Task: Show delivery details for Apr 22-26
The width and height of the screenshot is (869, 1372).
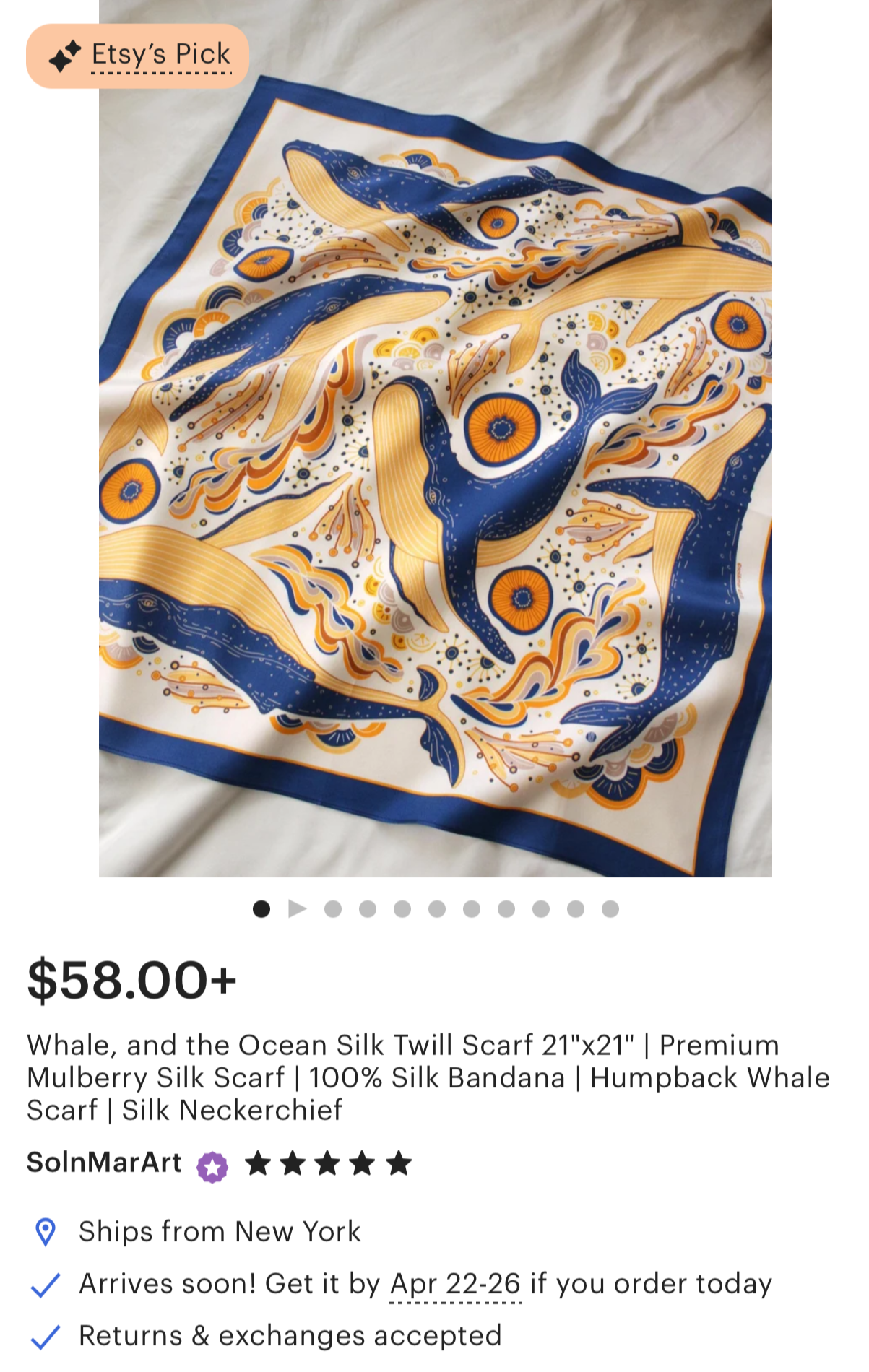Action: [x=455, y=1284]
